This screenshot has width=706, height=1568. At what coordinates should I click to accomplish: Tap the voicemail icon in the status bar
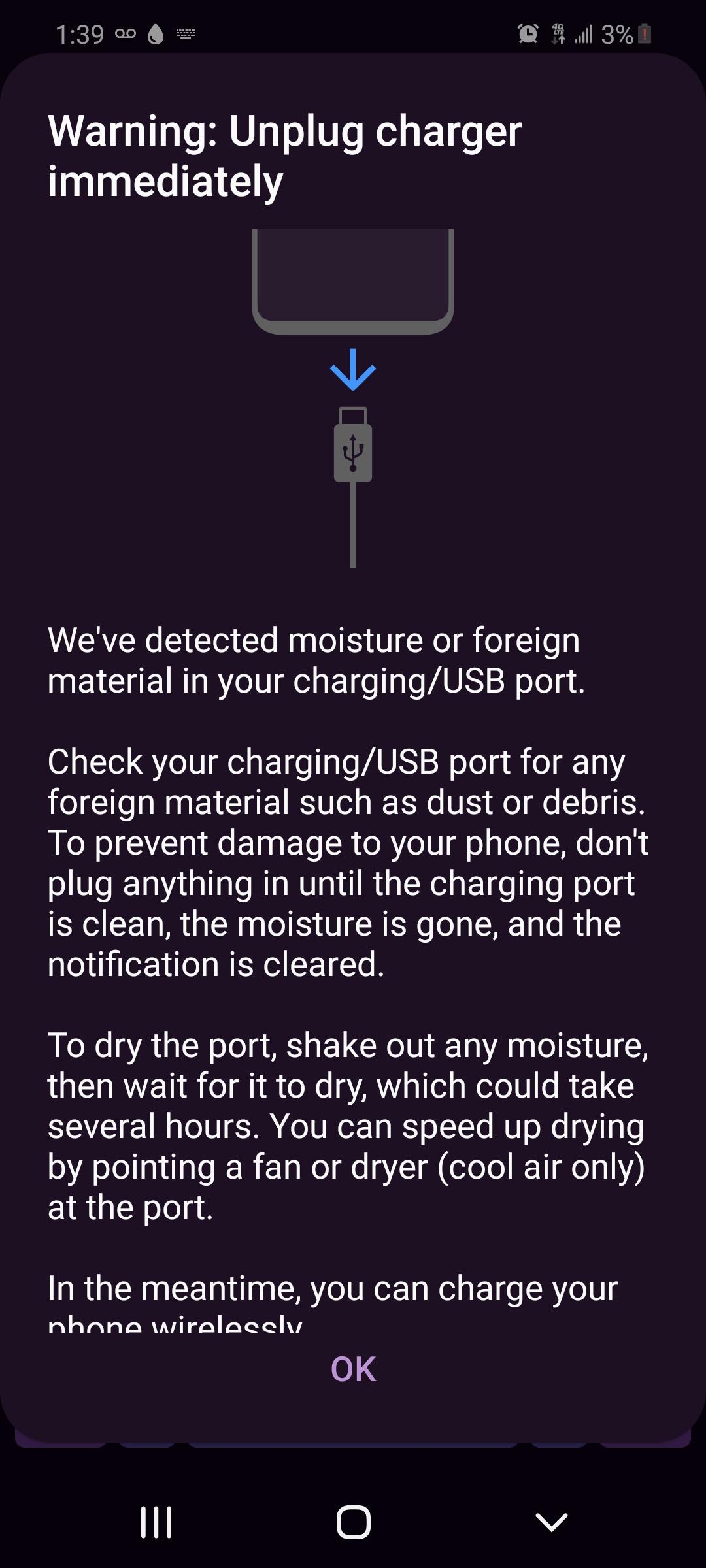pyautogui.click(x=126, y=33)
